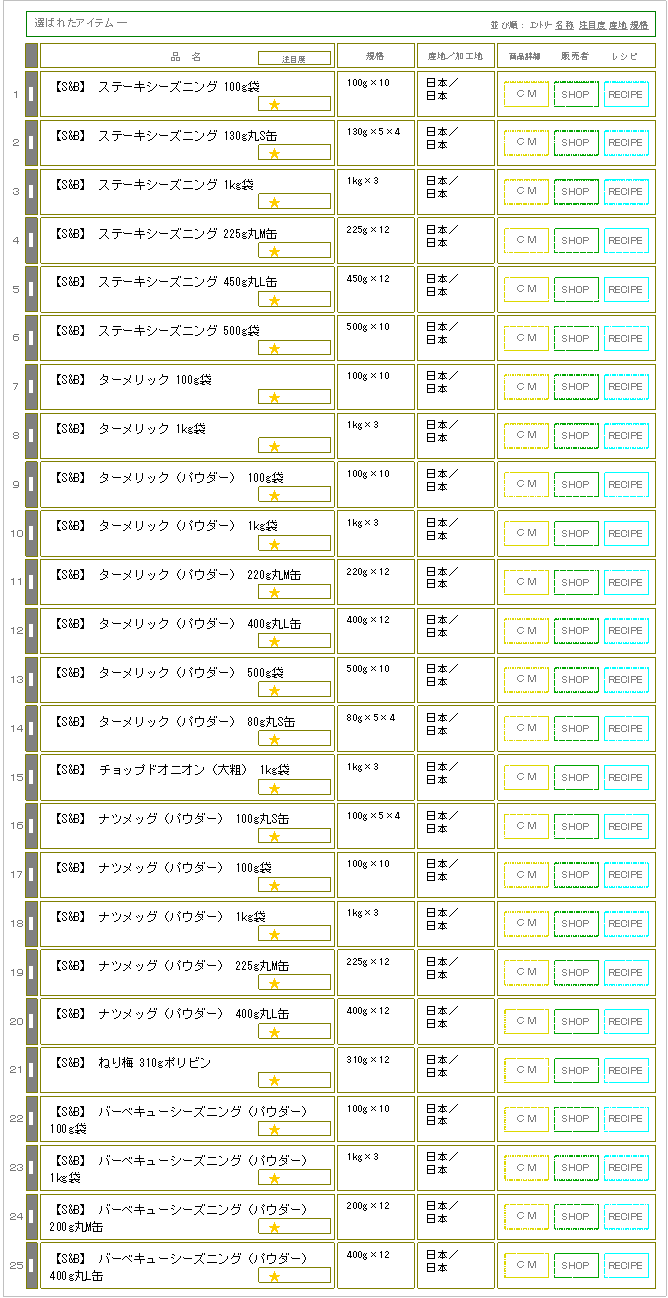The width and height of the screenshot is (668, 1298).
Task: Open SHOP for ステーキシーズニング 130g丸S缶
Action: [x=576, y=143]
